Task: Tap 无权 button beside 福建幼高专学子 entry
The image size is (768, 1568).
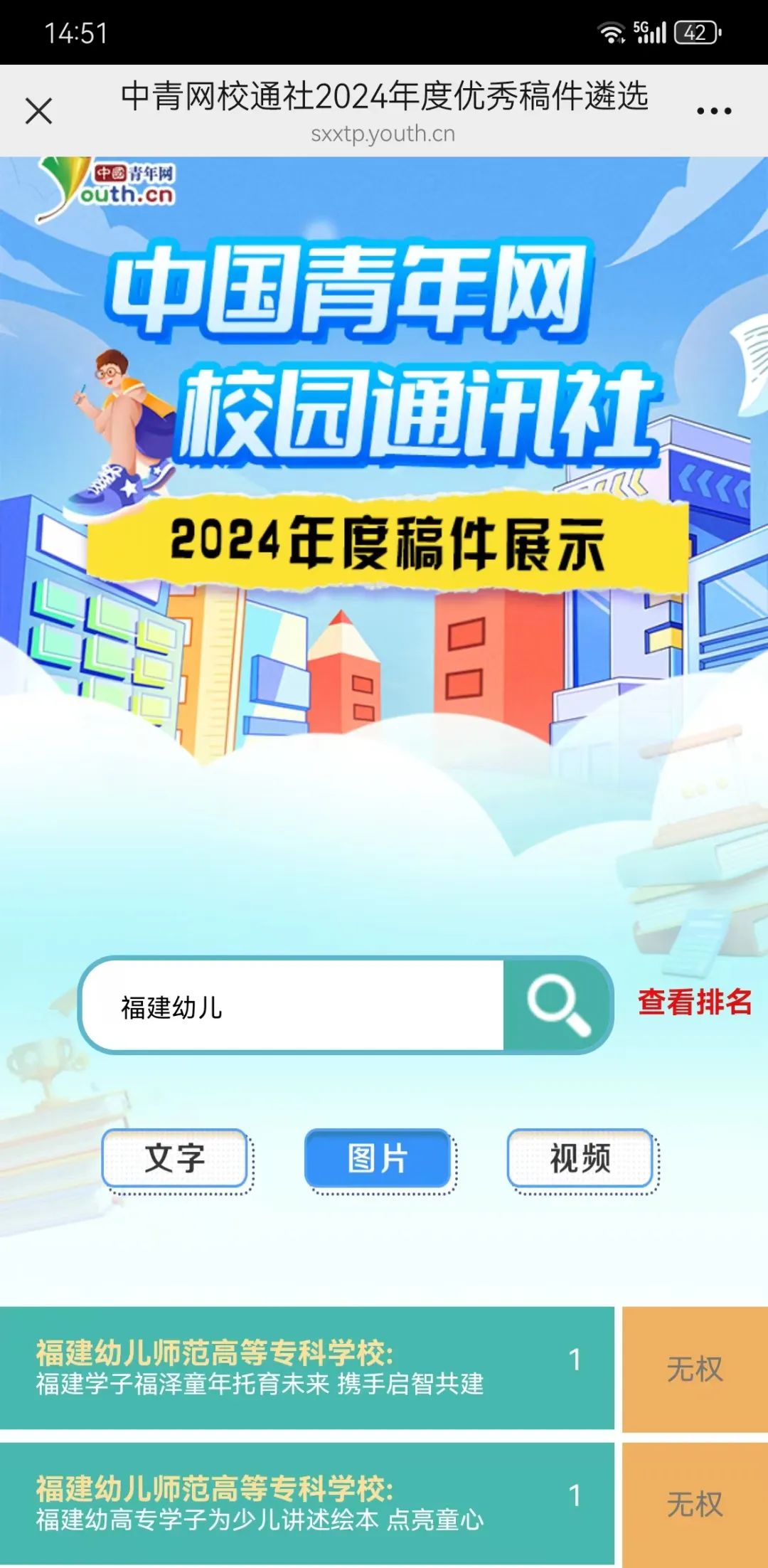Action: [695, 1504]
